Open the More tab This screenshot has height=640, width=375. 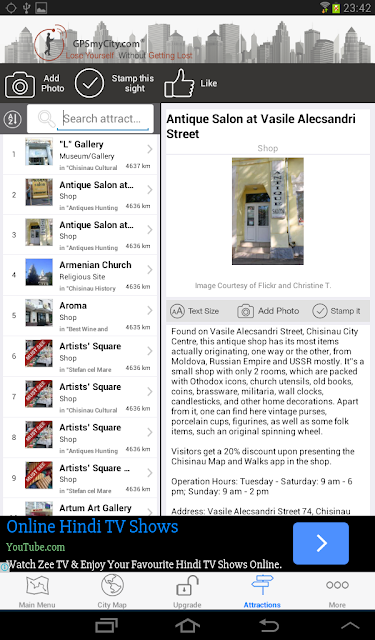click(337, 591)
